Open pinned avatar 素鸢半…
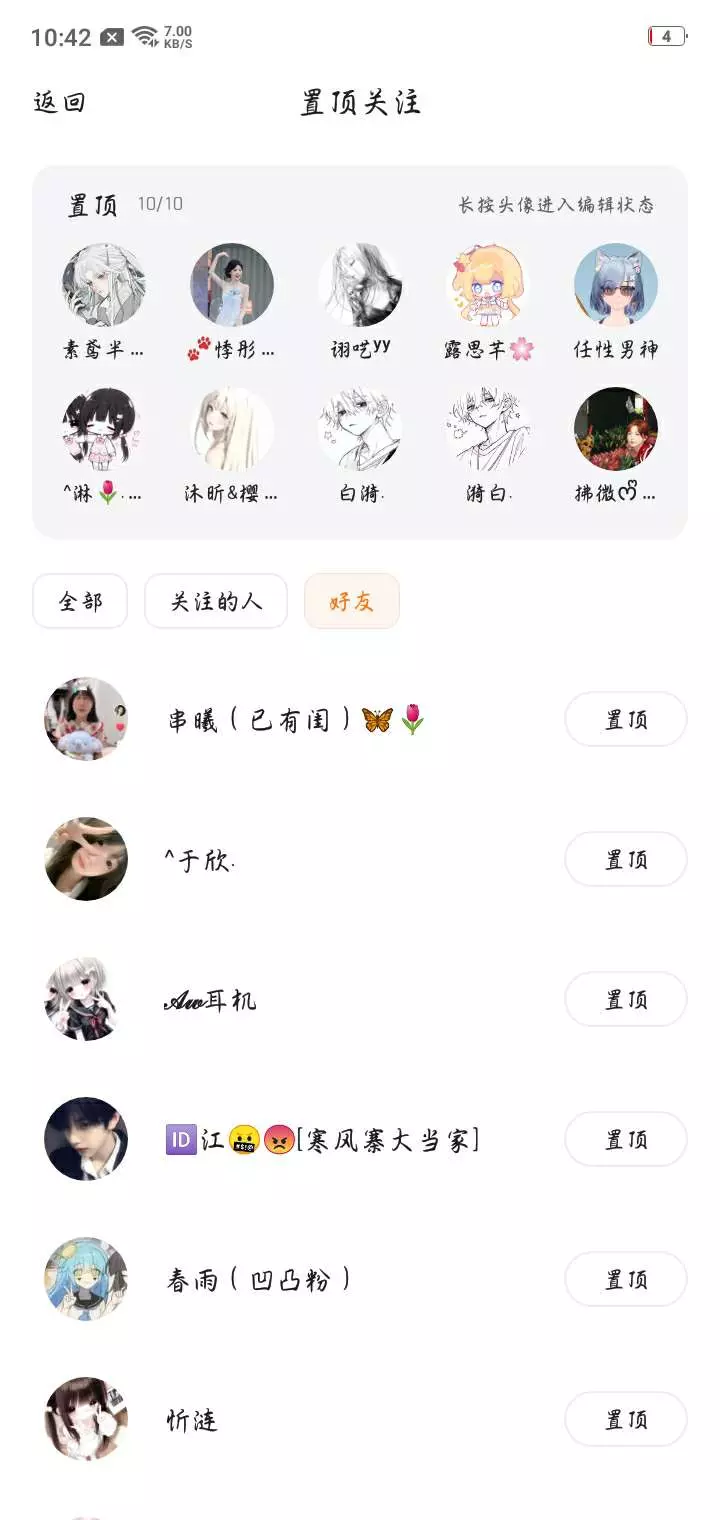Screen dimensions: 720x1520 104,285
